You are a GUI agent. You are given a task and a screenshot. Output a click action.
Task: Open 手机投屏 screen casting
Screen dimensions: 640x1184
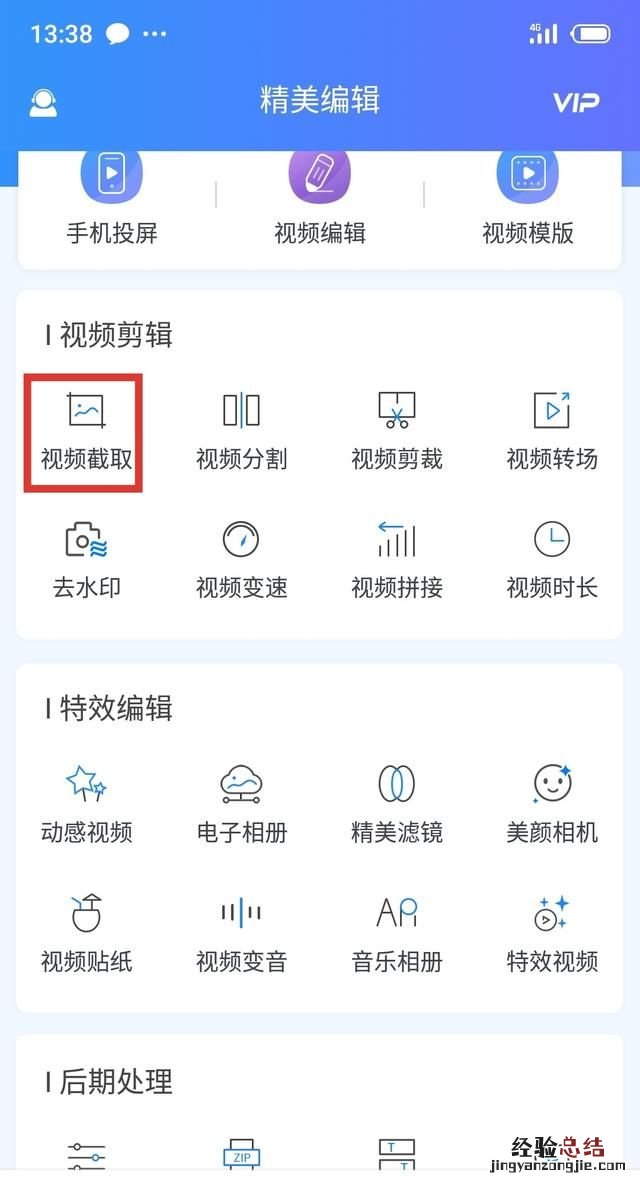112,200
